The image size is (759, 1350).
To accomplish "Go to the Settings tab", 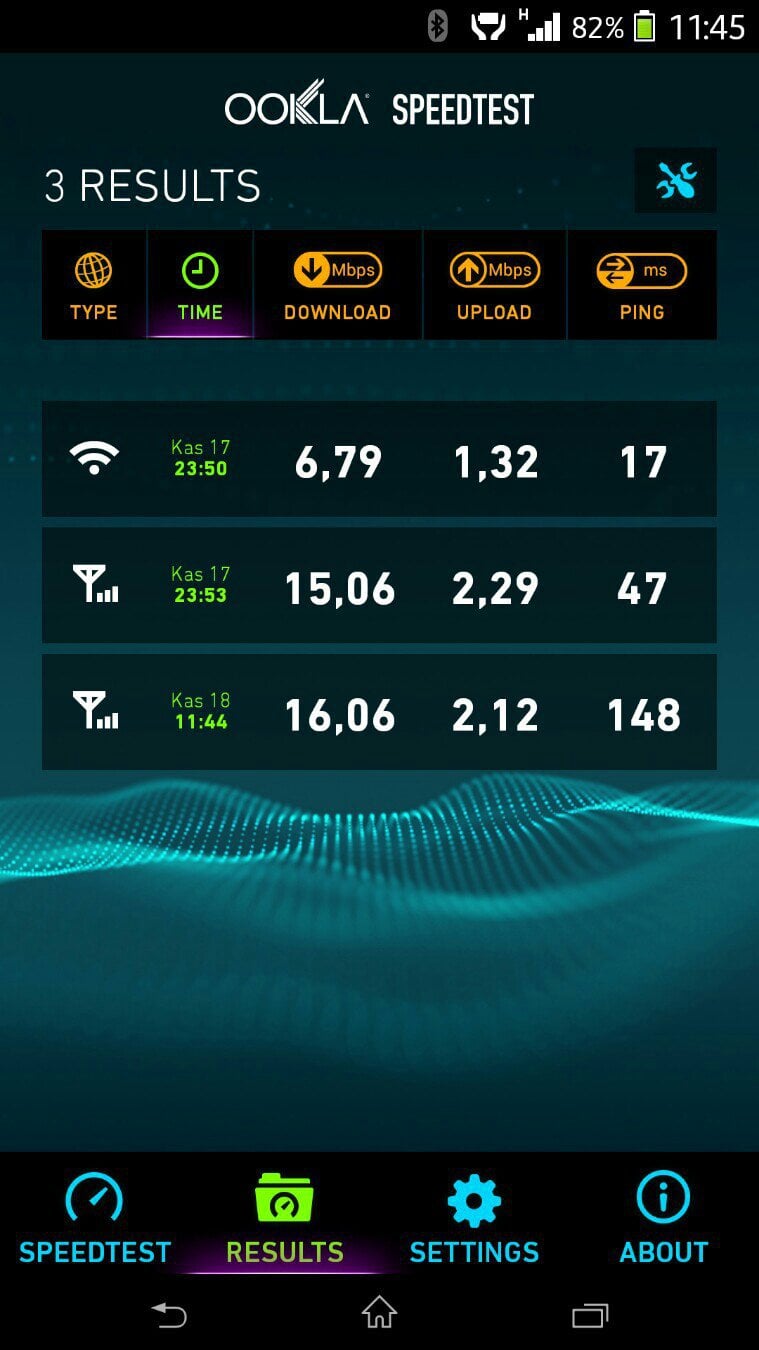I will click(x=474, y=1218).
